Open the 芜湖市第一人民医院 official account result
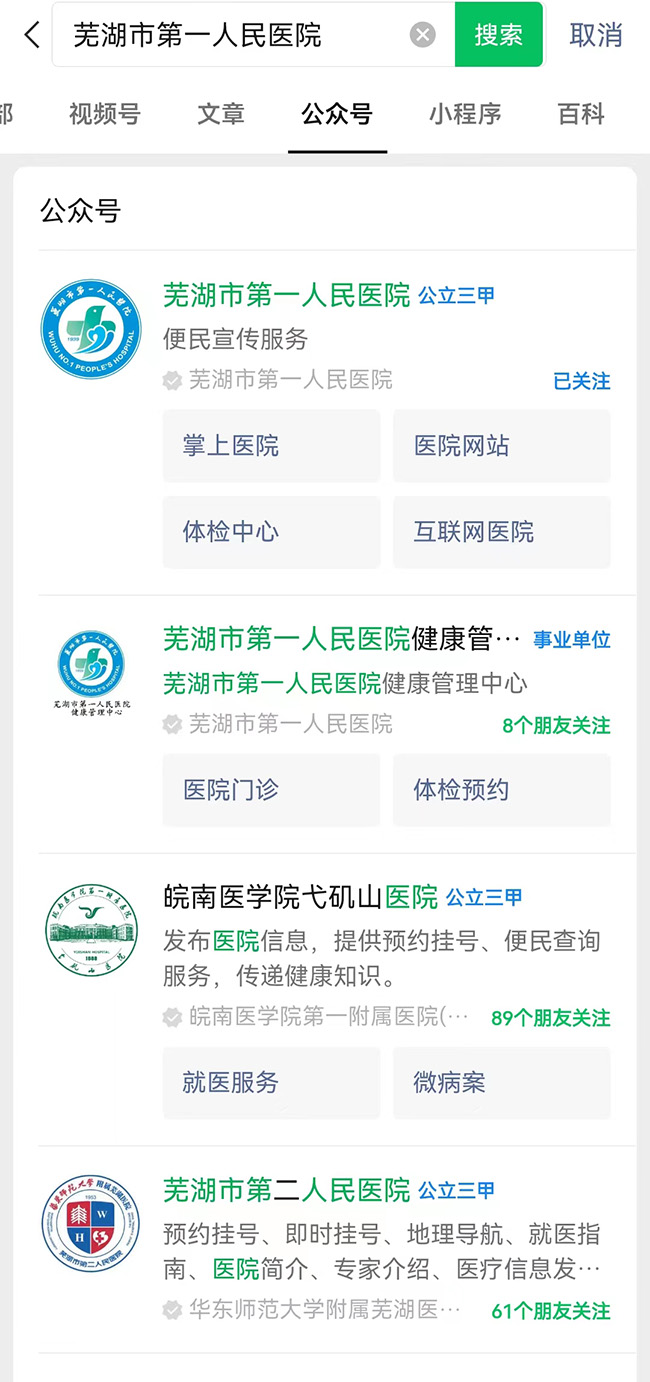 point(287,295)
